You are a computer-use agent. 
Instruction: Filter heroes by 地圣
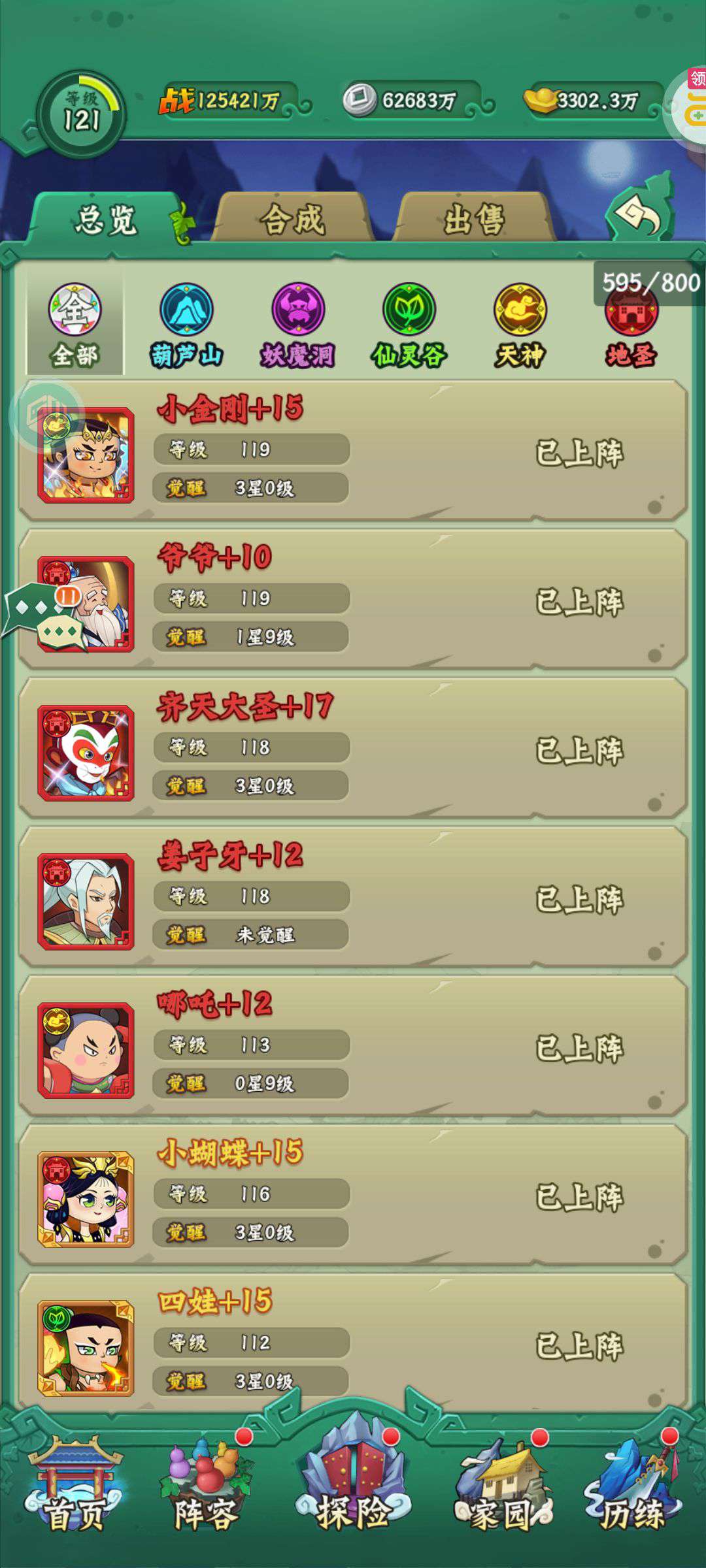click(x=631, y=326)
